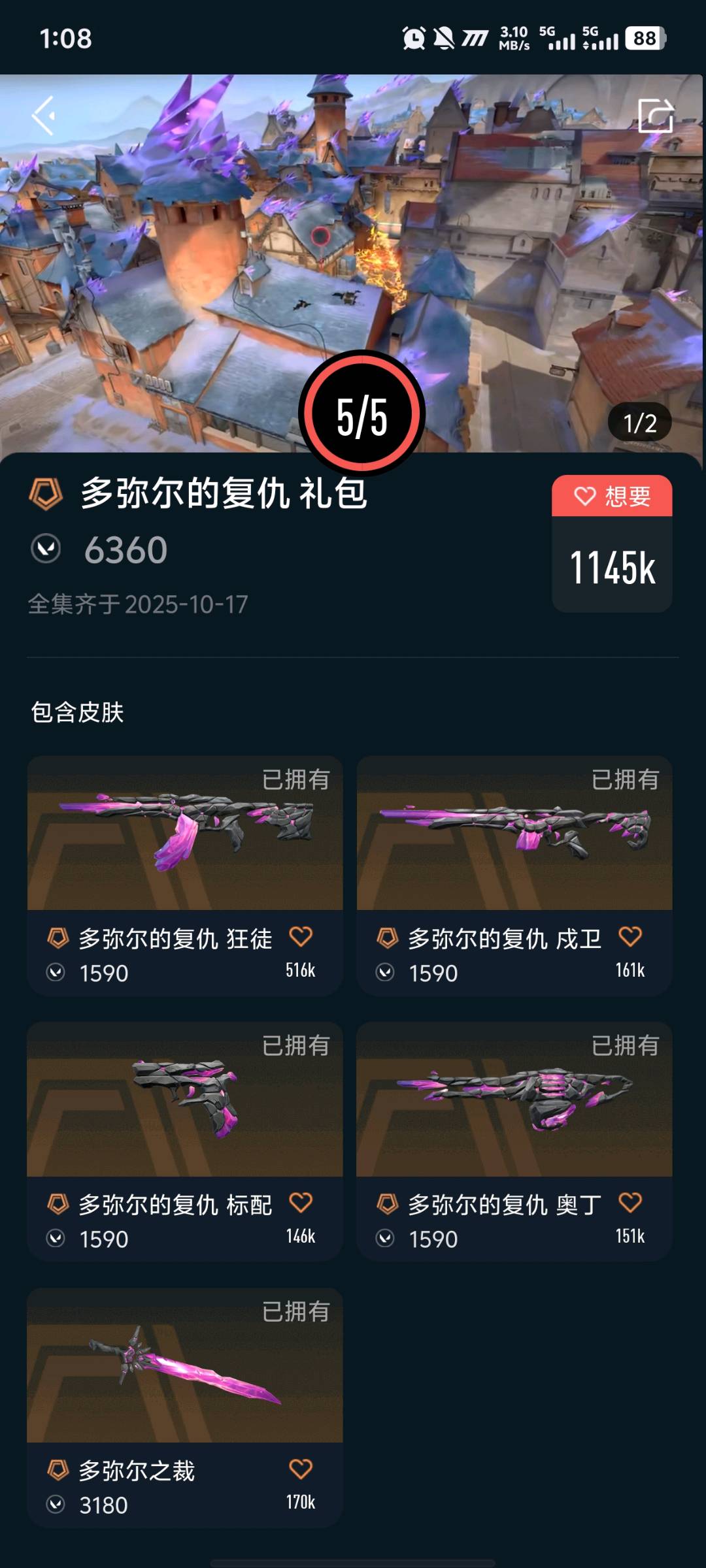Open the 多弥尔的复仇 狂徒 skin card

tap(185, 875)
